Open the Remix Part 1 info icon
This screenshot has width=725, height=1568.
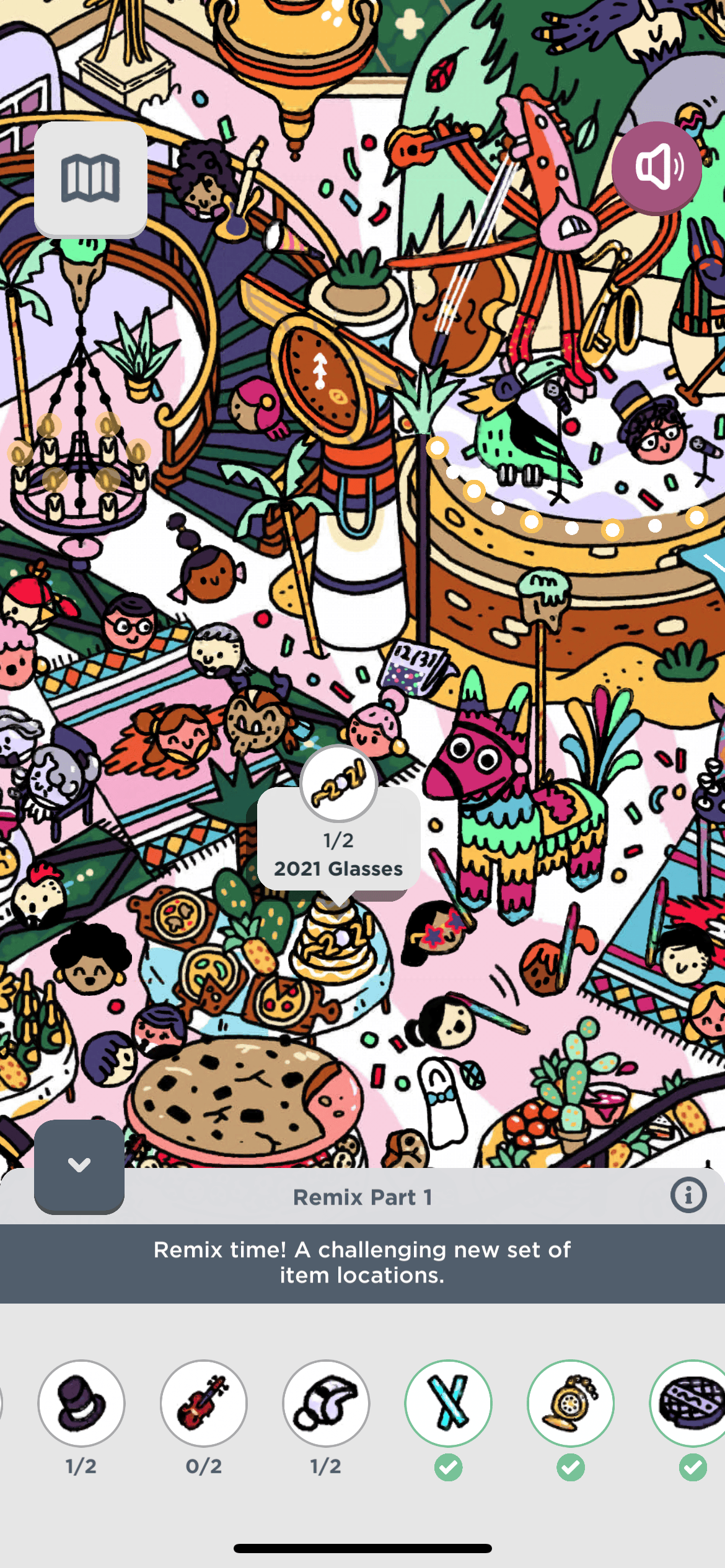(x=688, y=1195)
